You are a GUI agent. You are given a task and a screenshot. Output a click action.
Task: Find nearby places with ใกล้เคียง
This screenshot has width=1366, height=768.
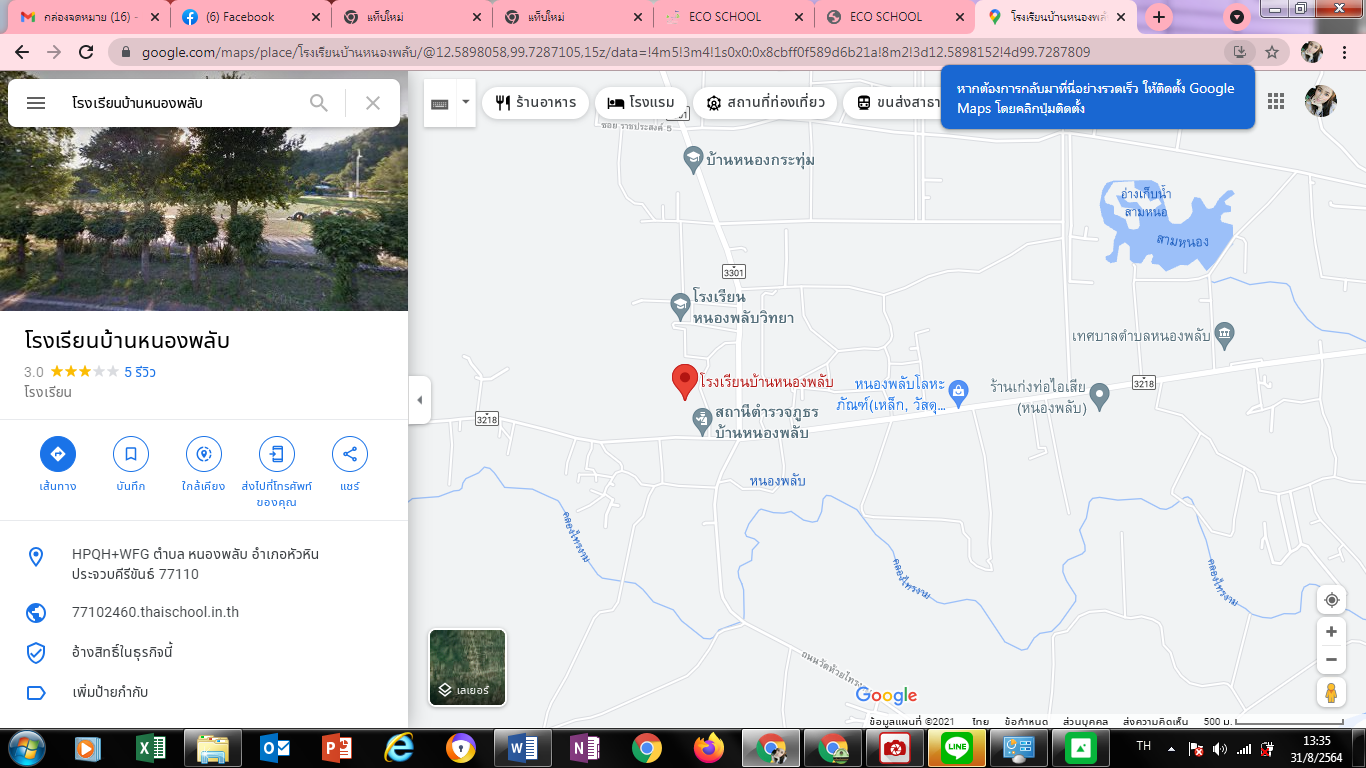click(x=204, y=454)
